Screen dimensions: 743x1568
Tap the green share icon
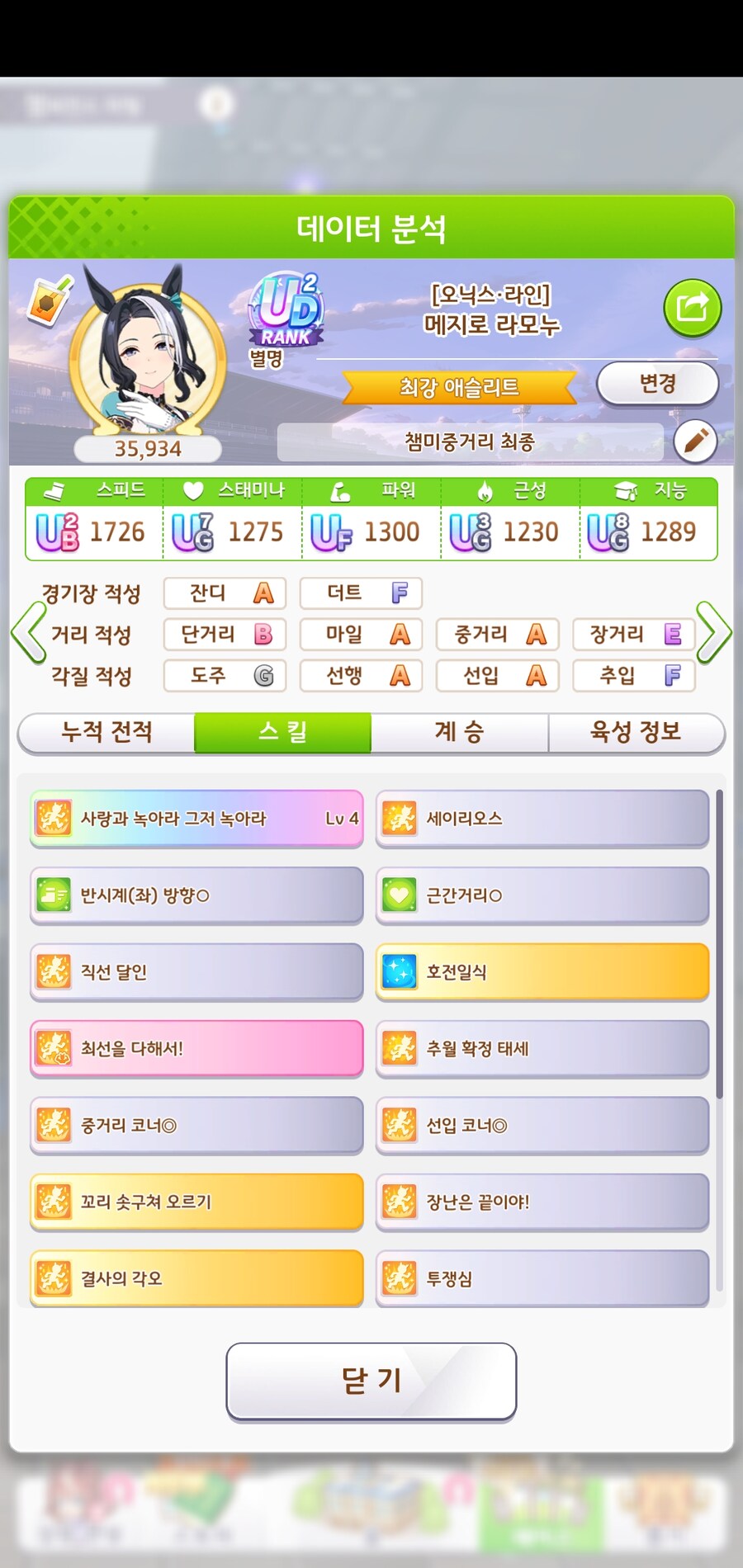[x=692, y=308]
